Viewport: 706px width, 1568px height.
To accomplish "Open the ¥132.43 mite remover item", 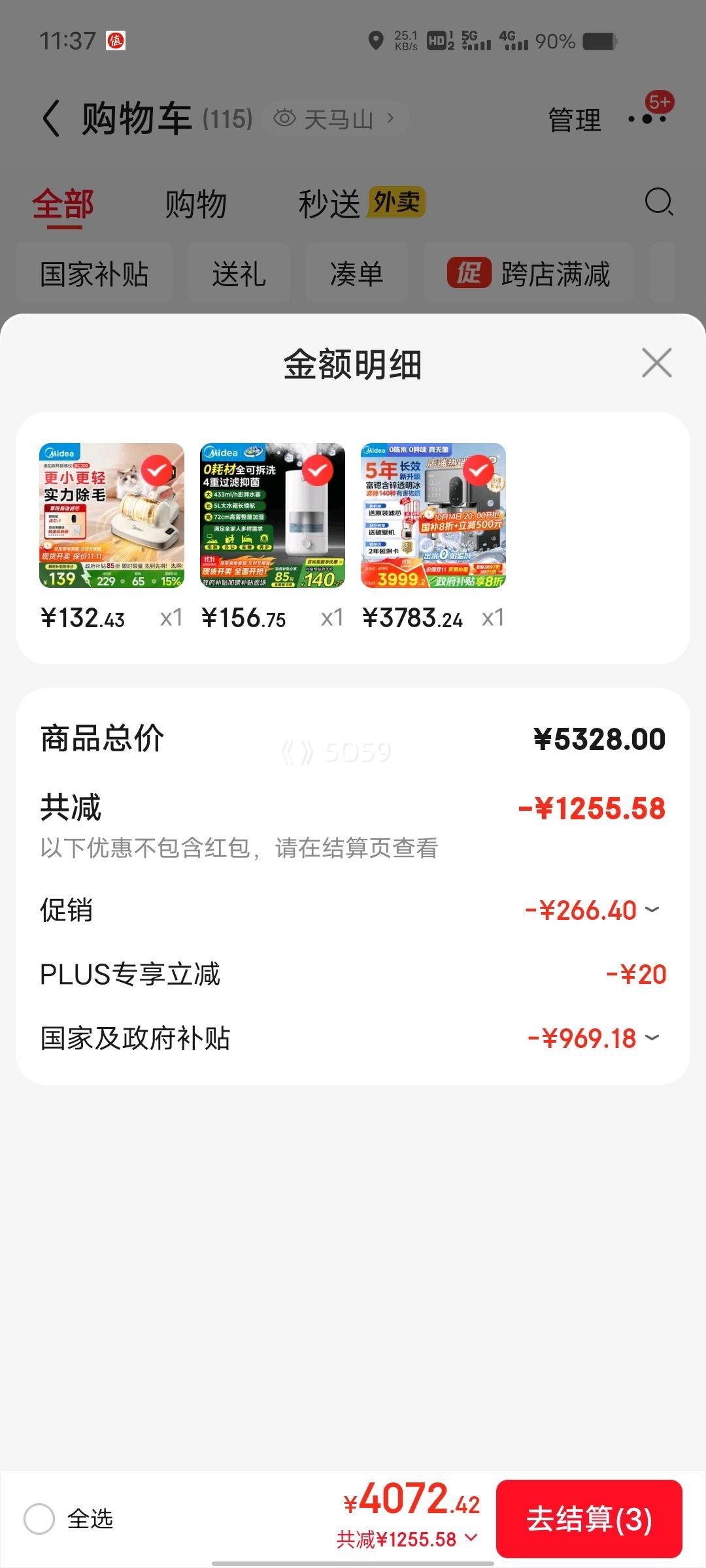I will pyautogui.click(x=112, y=515).
